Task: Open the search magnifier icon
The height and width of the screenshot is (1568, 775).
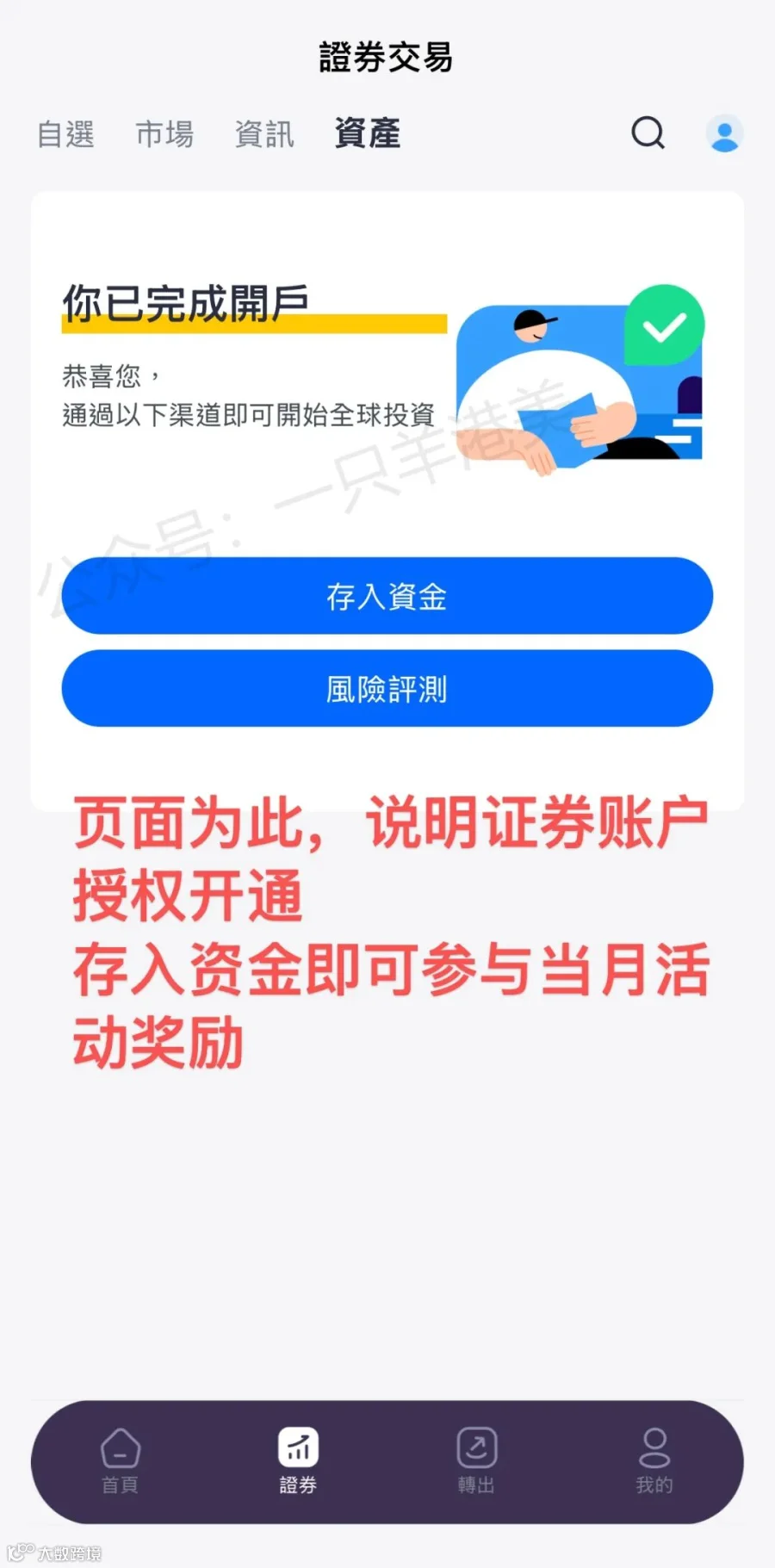Action: click(x=648, y=133)
